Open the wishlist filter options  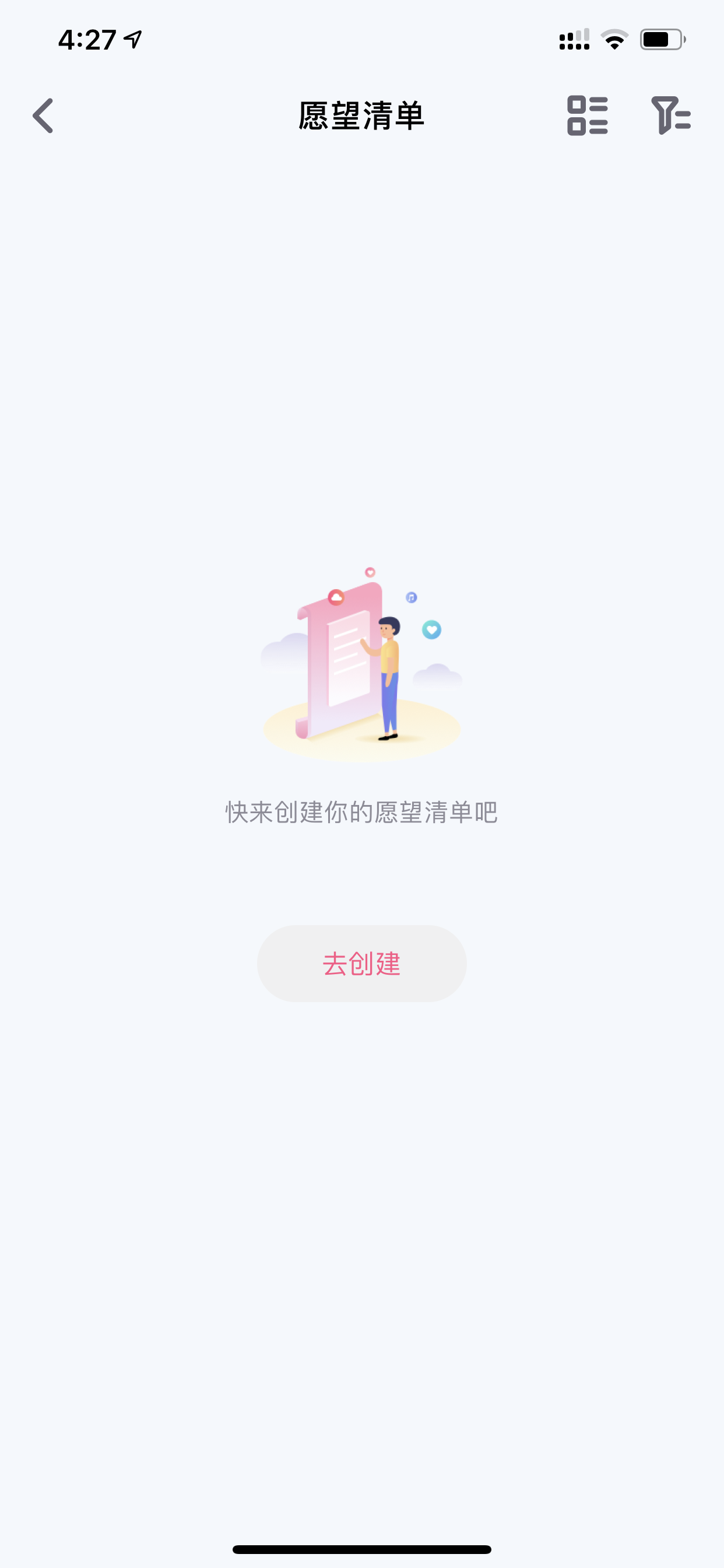[x=671, y=116]
